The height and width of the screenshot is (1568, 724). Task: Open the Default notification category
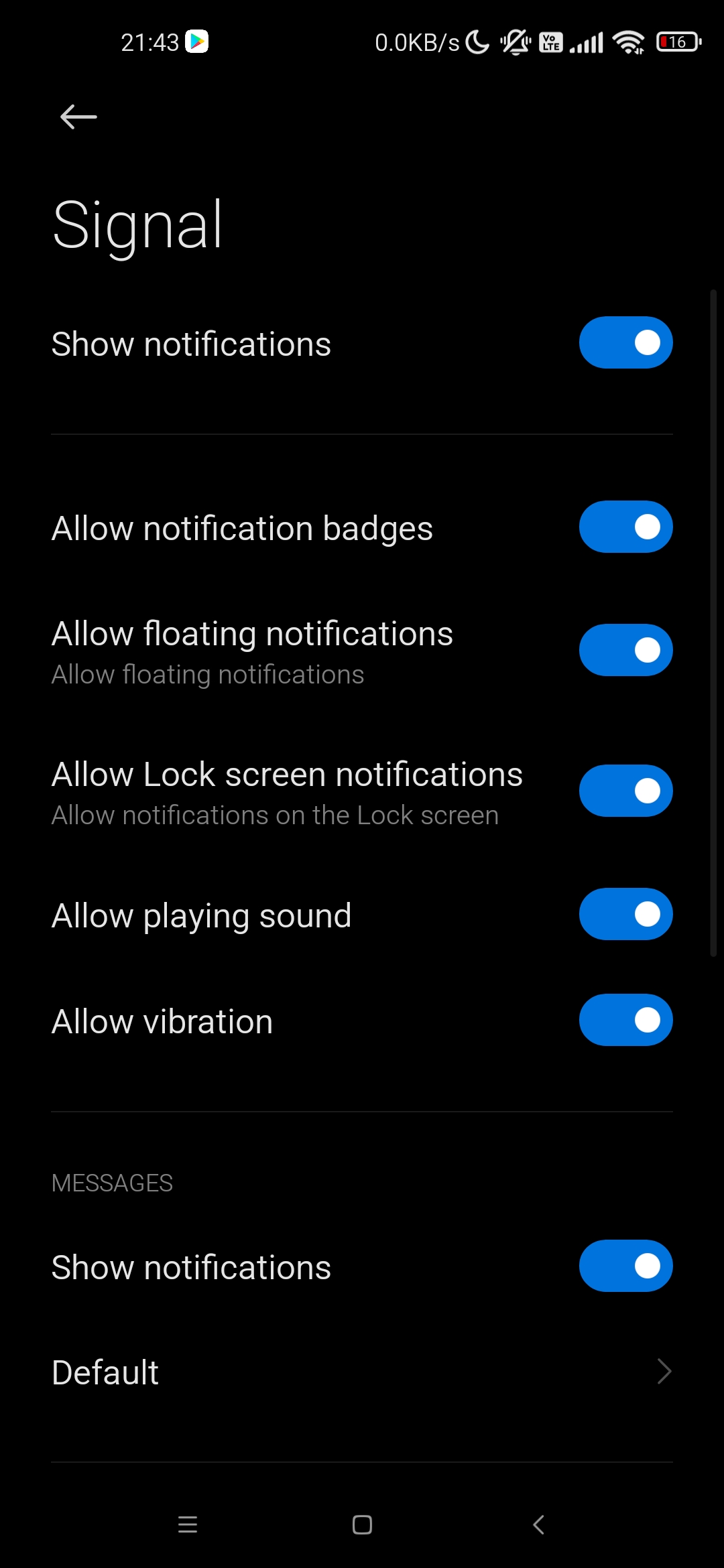click(362, 1372)
